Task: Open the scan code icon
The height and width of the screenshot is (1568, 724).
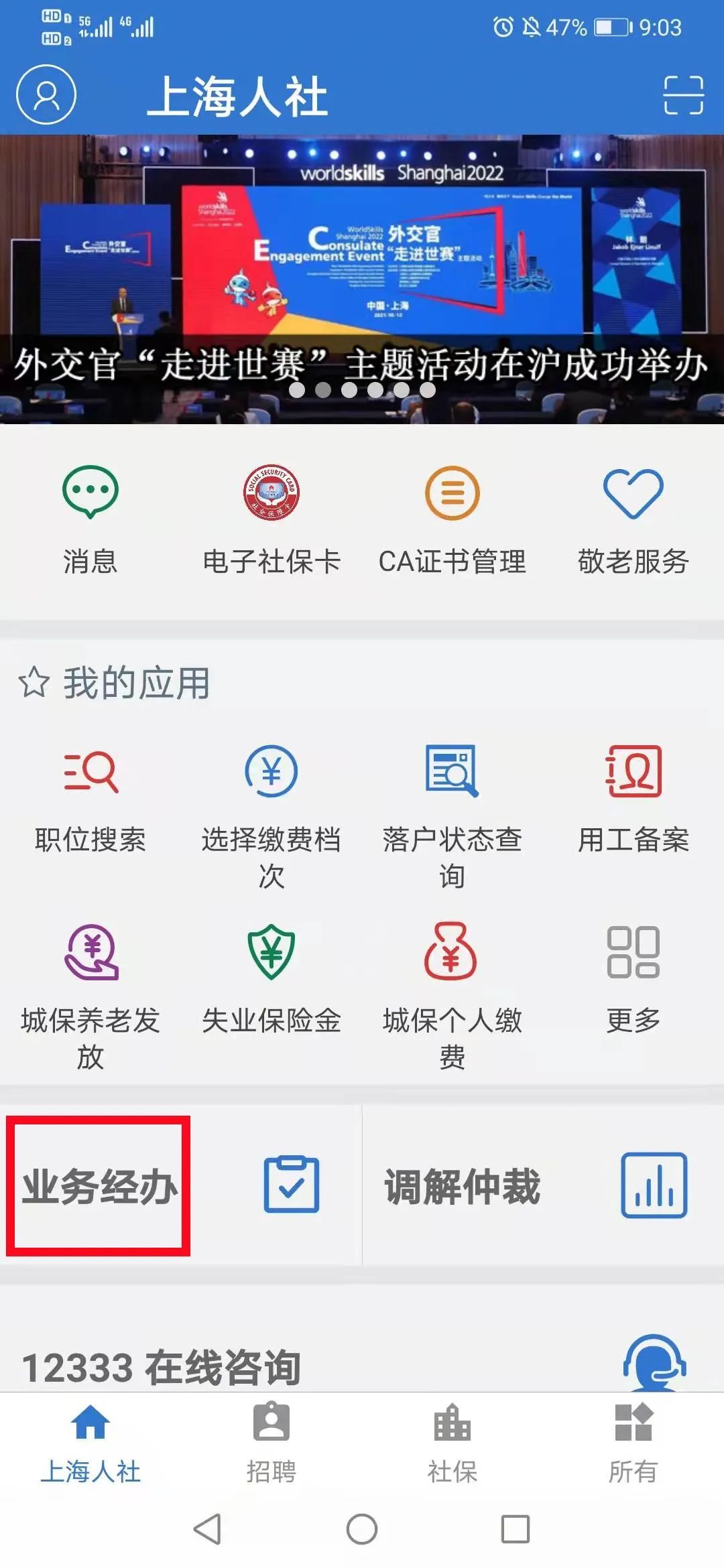Action: pos(683,95)
